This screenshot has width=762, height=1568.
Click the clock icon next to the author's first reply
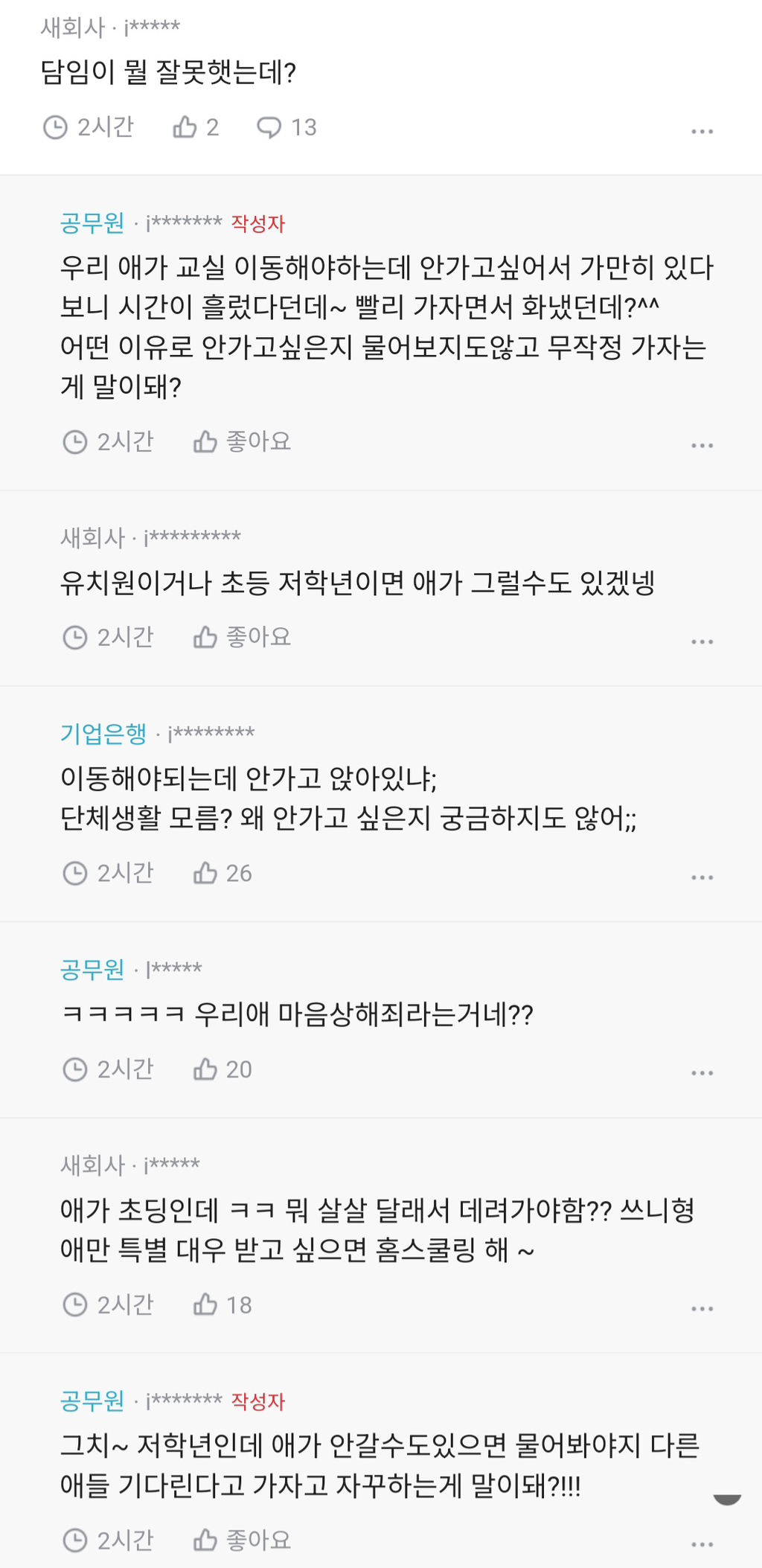pos(73,442)
